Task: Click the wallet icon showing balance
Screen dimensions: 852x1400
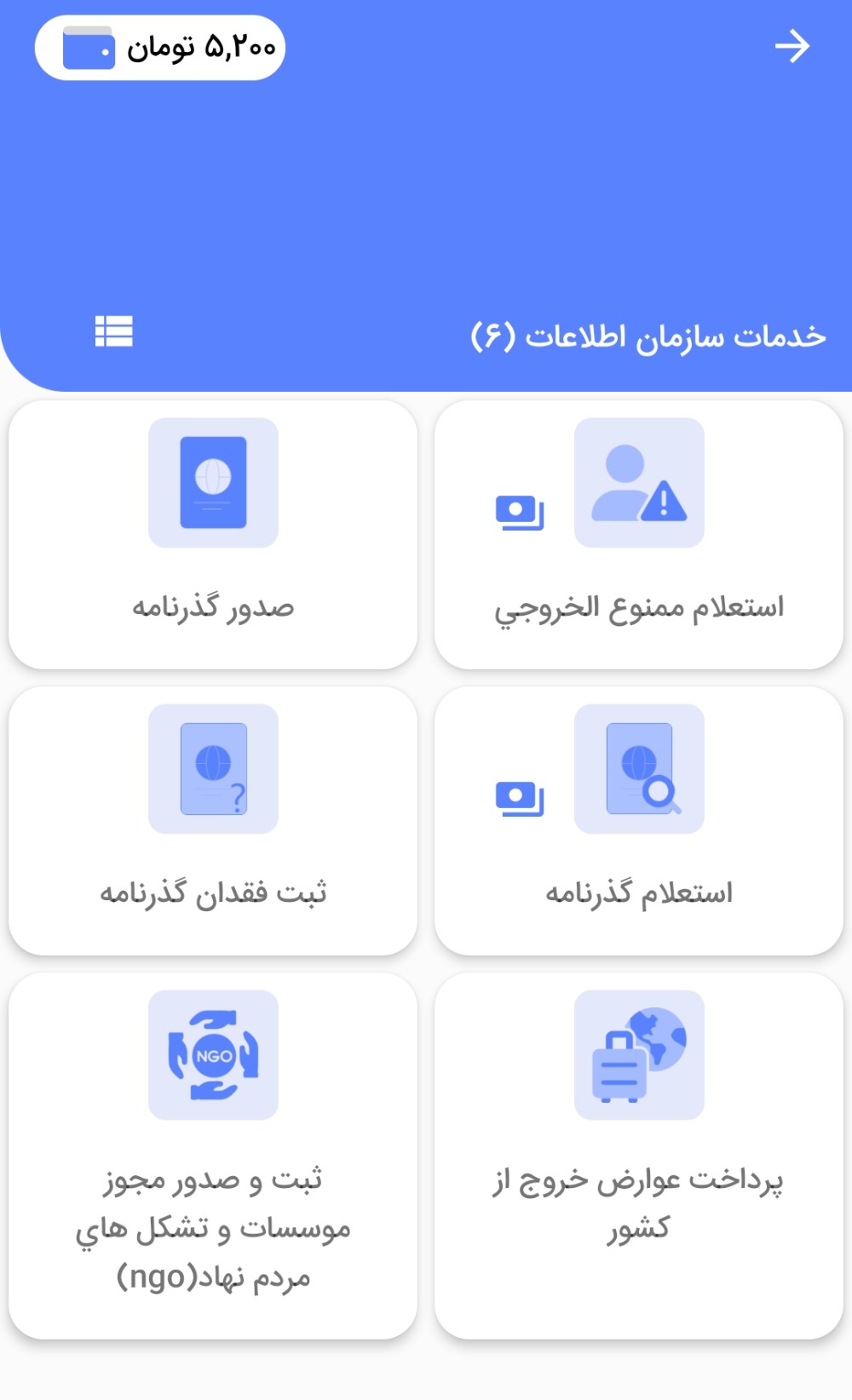Action: (x=83, y=47)
